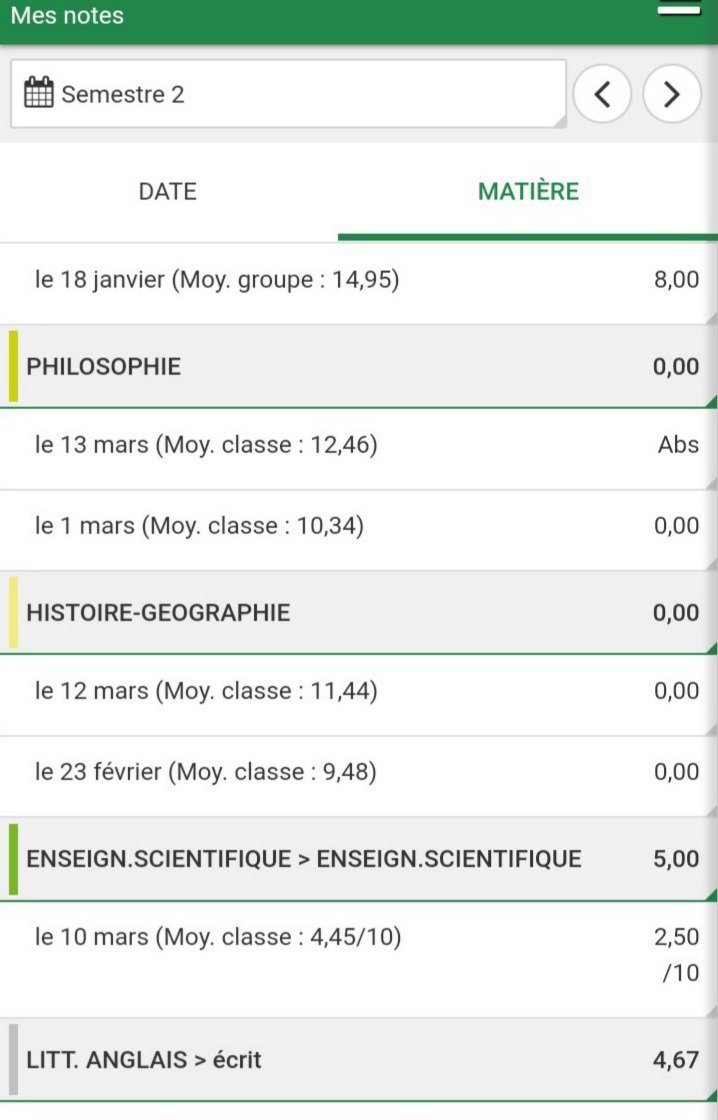Screen dimensions: 718x1120
Task: Open the ENSEIGN.SCIENTIFIQUE subject row
Action: (359, 859)
